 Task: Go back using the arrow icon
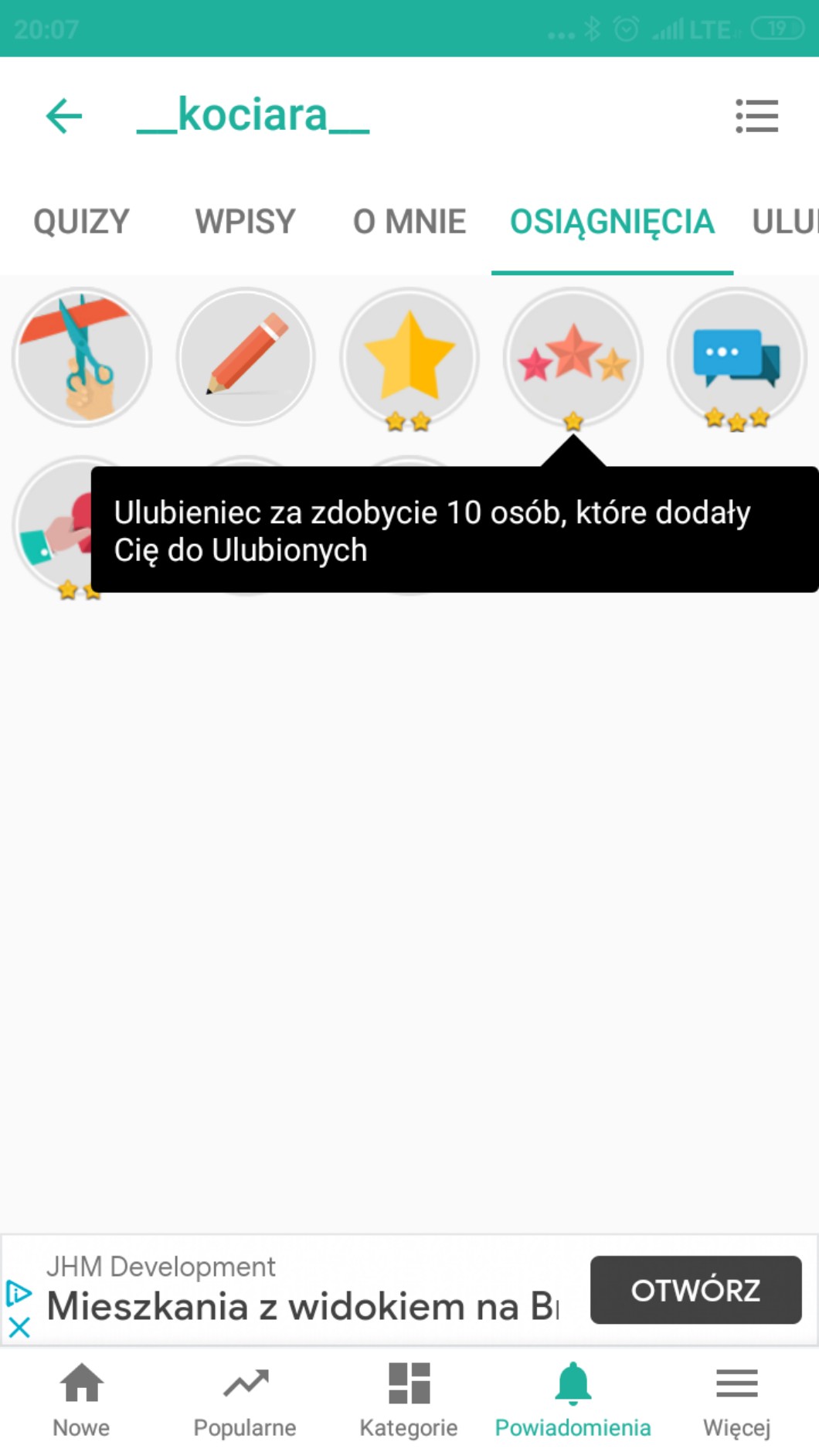(64, 116)
